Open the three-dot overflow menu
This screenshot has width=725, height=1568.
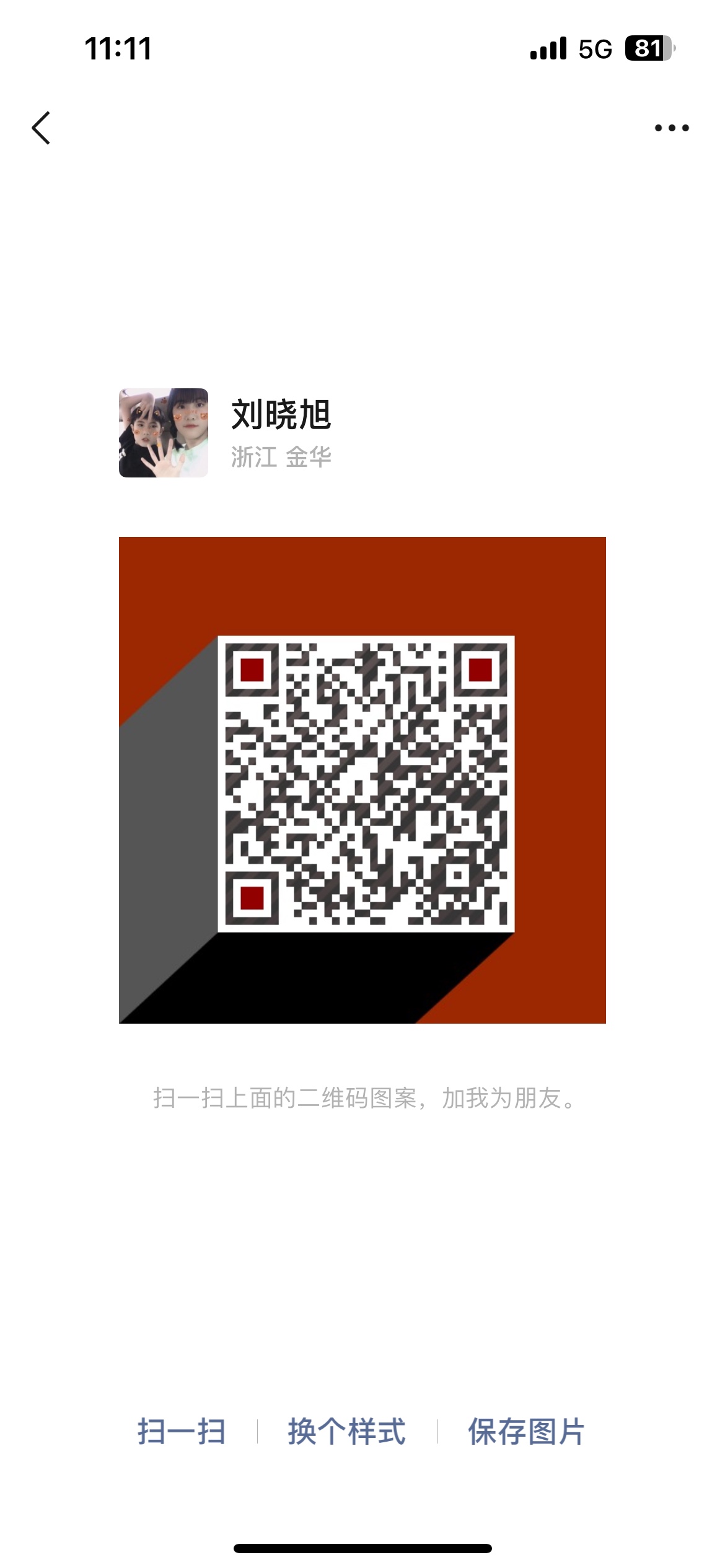pyautogui.click(x=672, y=128)
